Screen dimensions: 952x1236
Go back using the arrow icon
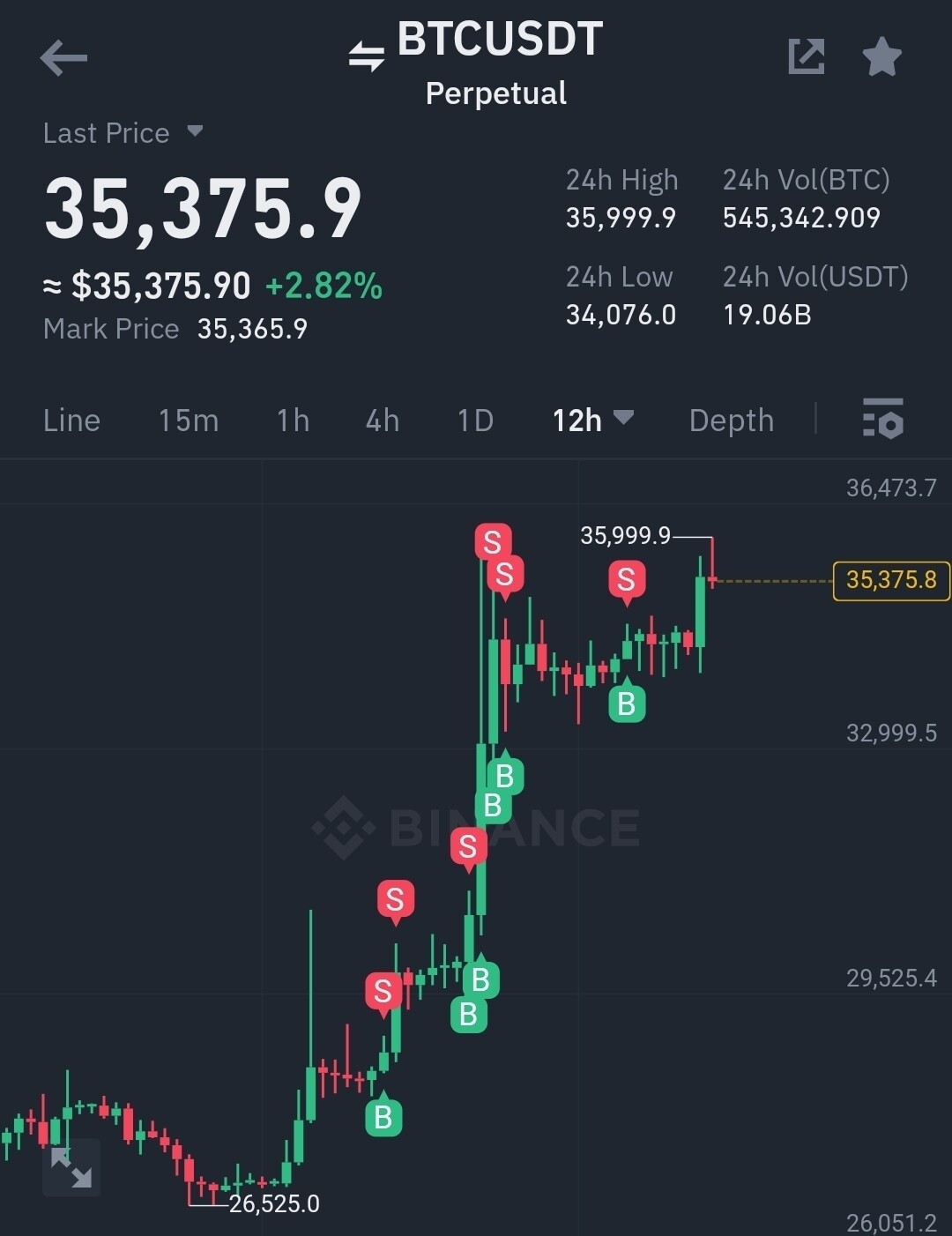click(x=63, y=58)
